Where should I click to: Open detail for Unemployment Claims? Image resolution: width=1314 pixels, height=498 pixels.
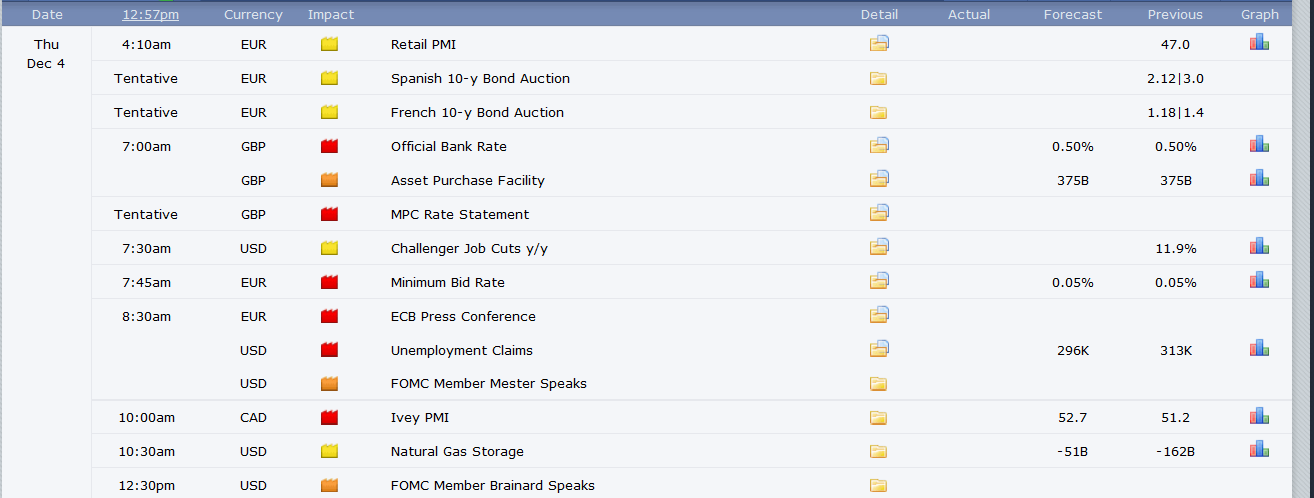(879, 350)
